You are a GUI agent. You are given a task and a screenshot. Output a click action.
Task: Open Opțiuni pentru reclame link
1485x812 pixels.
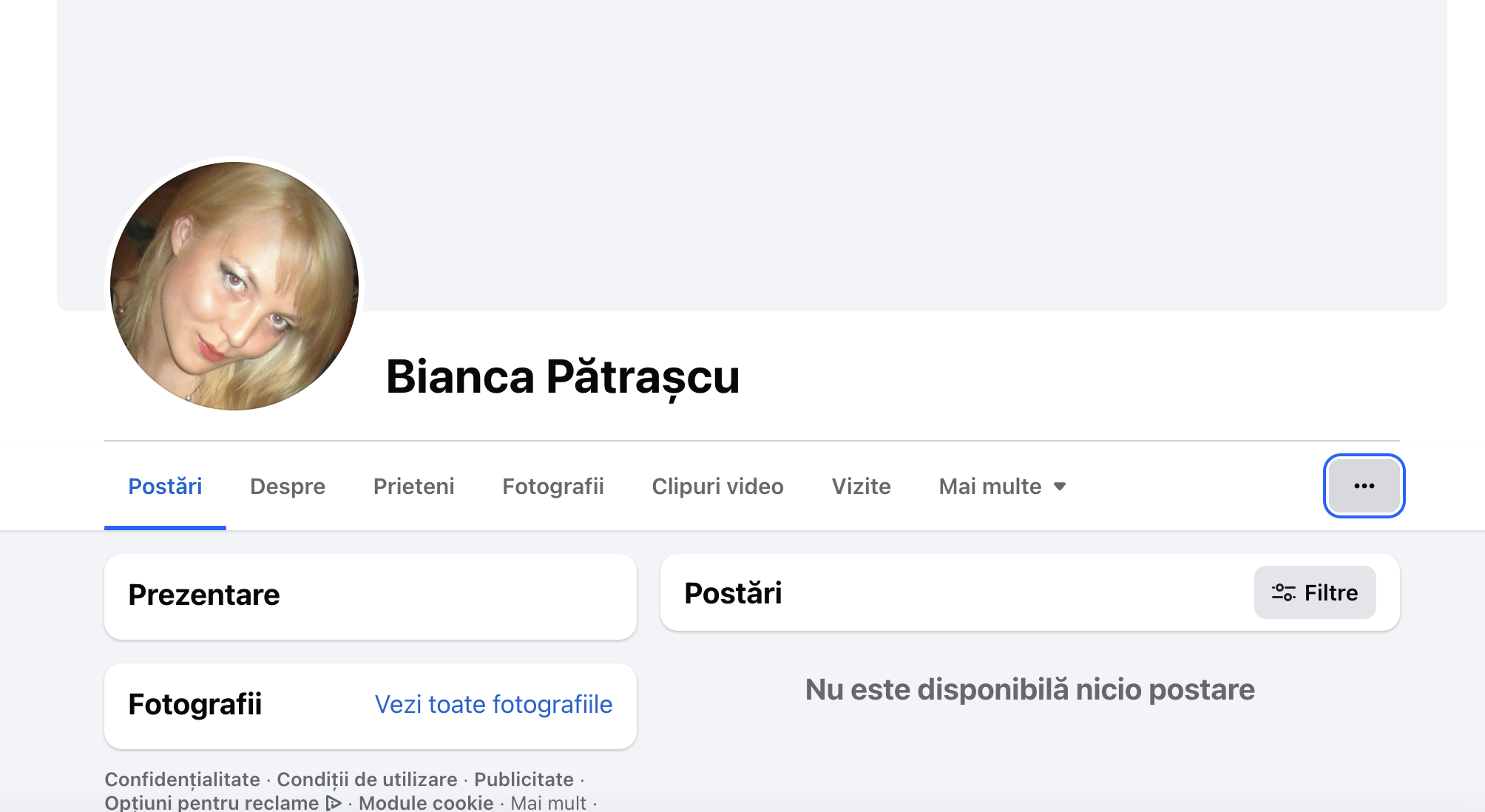tap(212, 802)
